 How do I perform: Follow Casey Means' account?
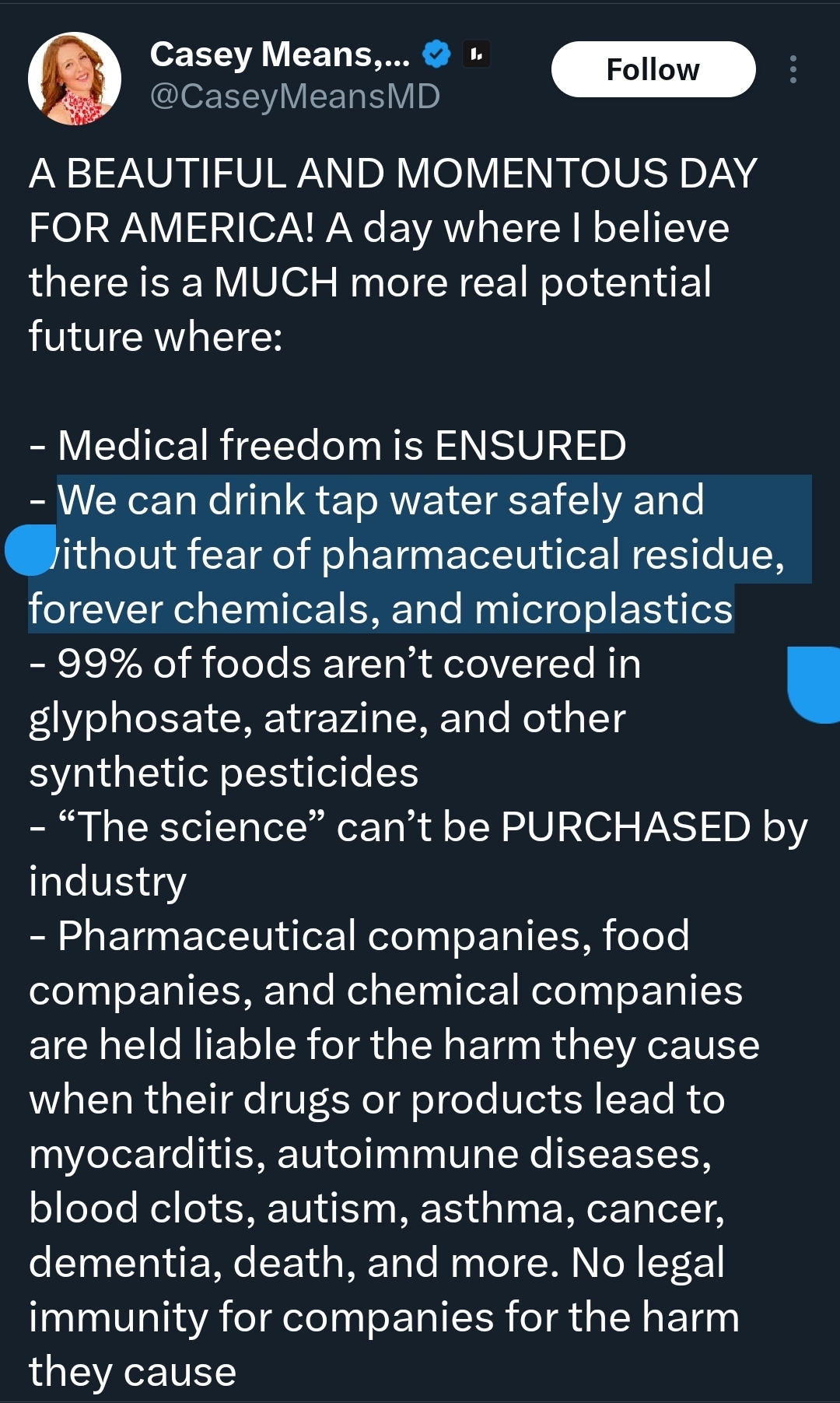click(653, 69)
